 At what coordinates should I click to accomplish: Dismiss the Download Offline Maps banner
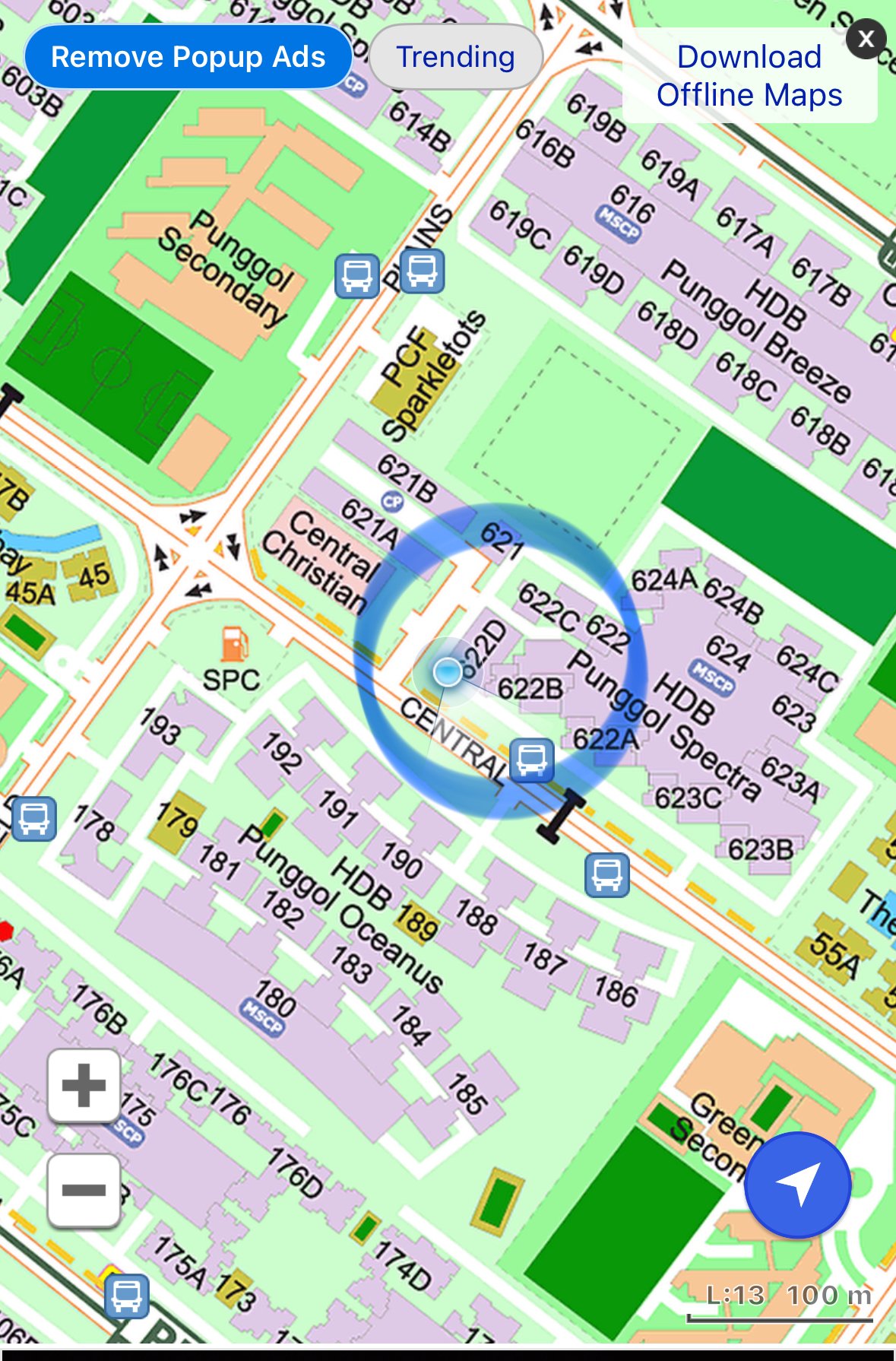[x=866, y=39]
